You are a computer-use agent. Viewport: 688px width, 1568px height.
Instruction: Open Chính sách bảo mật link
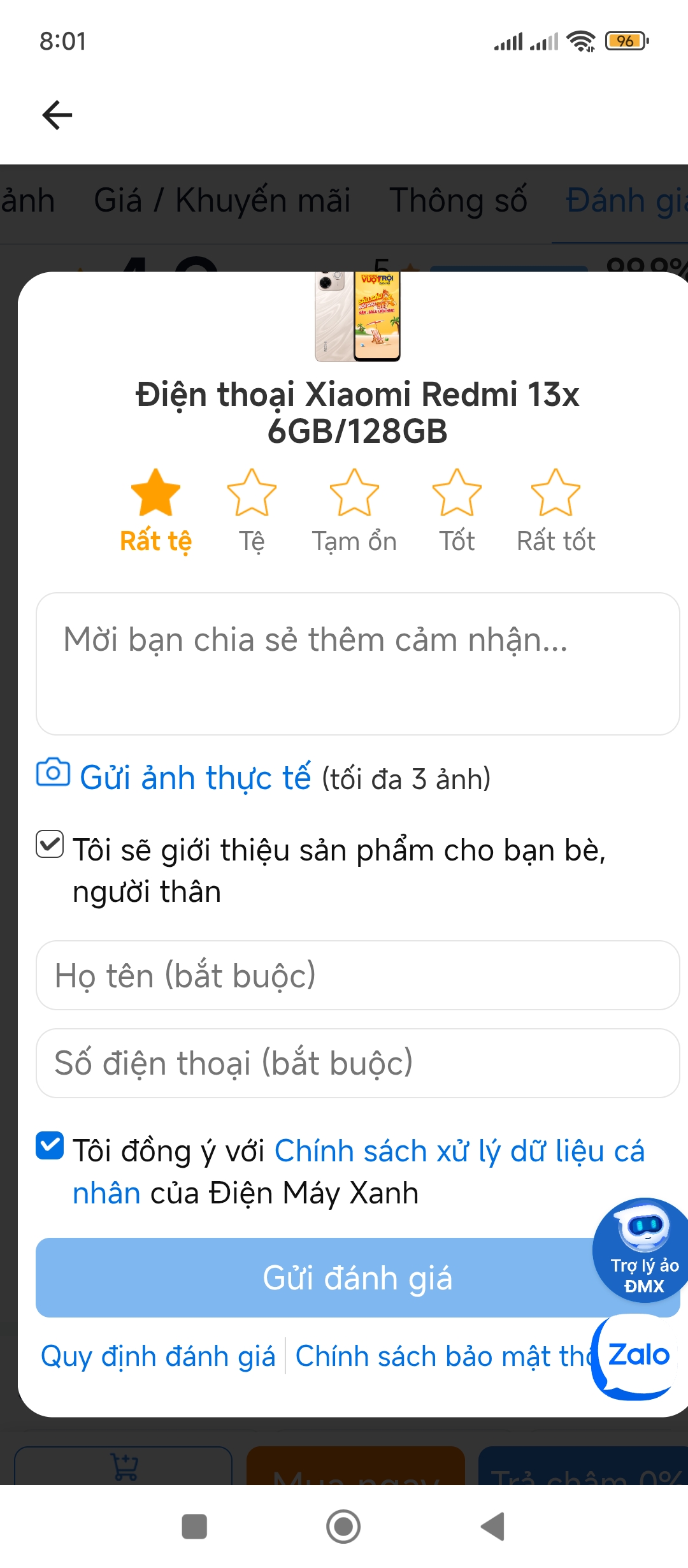440,1356
